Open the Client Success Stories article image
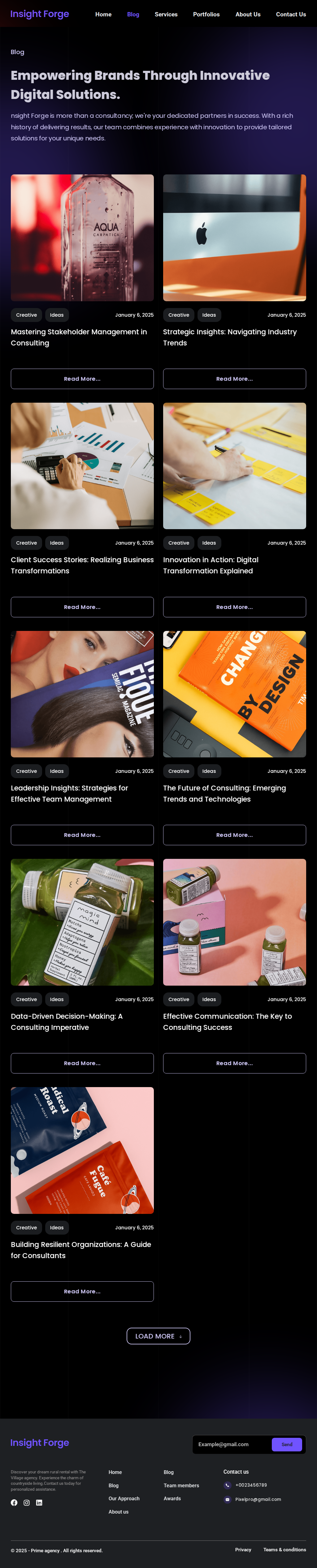 [x=82, y=466]
